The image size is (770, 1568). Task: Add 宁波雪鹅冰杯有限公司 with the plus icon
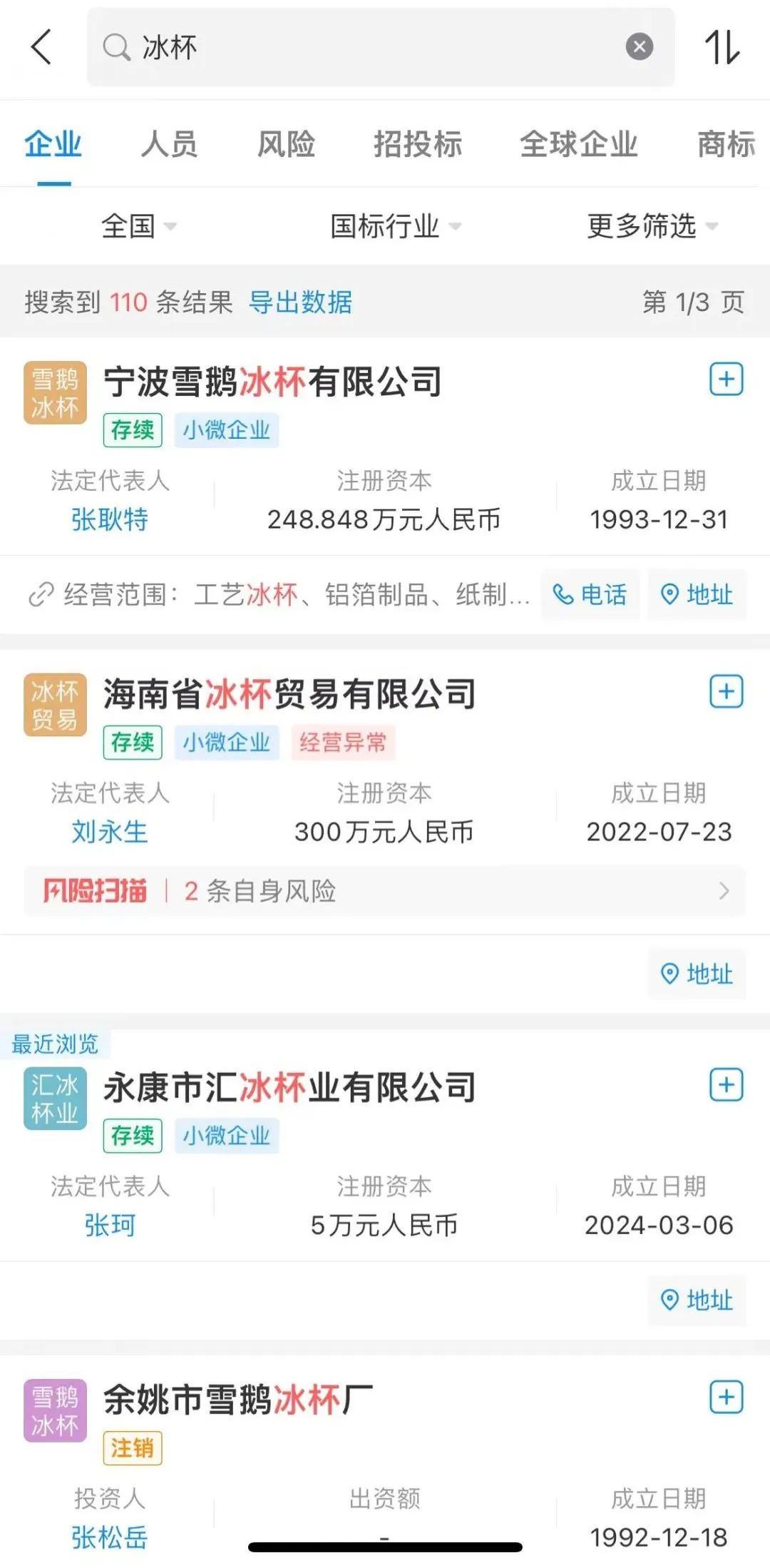726,379
